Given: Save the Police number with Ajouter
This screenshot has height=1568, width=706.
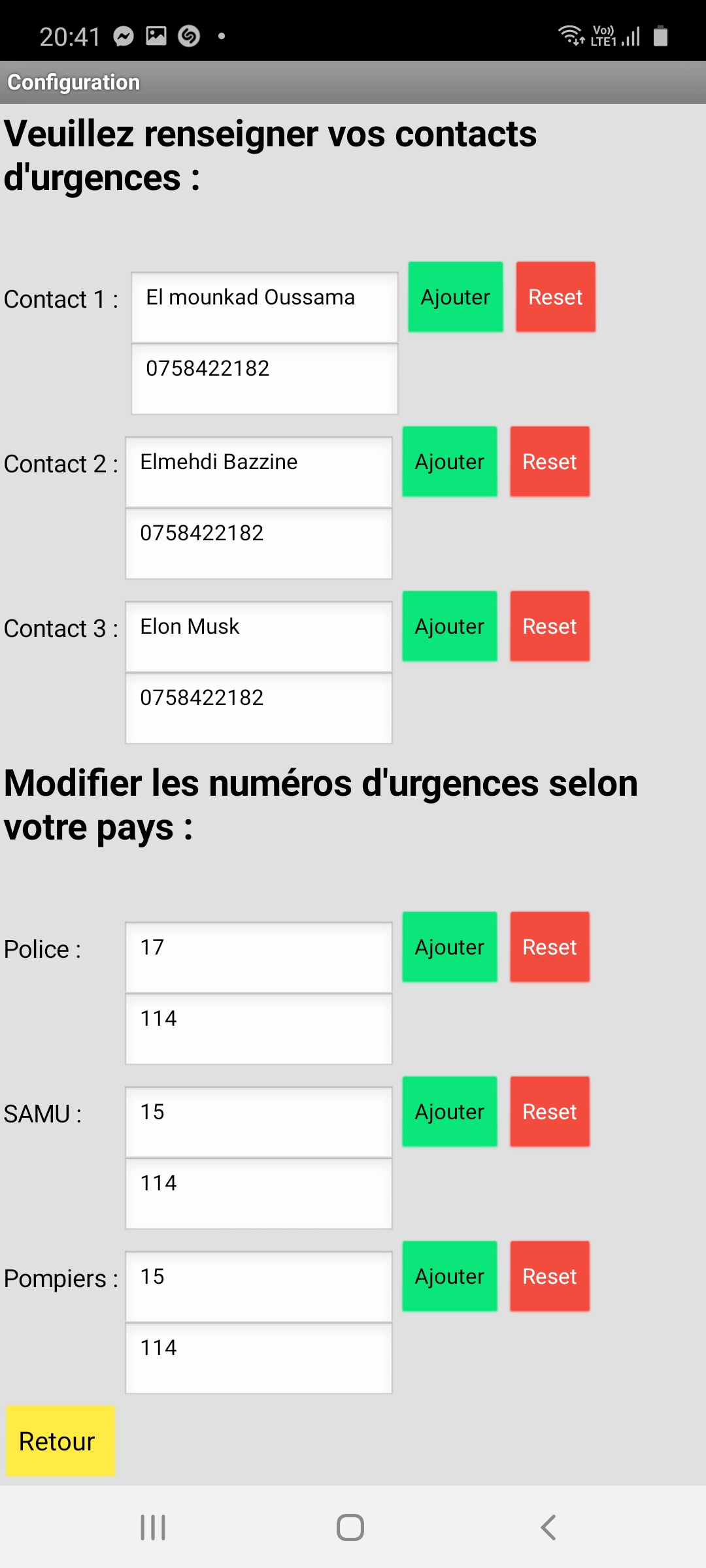Looking at the screenshot, I should pyautogui.click(x=450, y=947).
